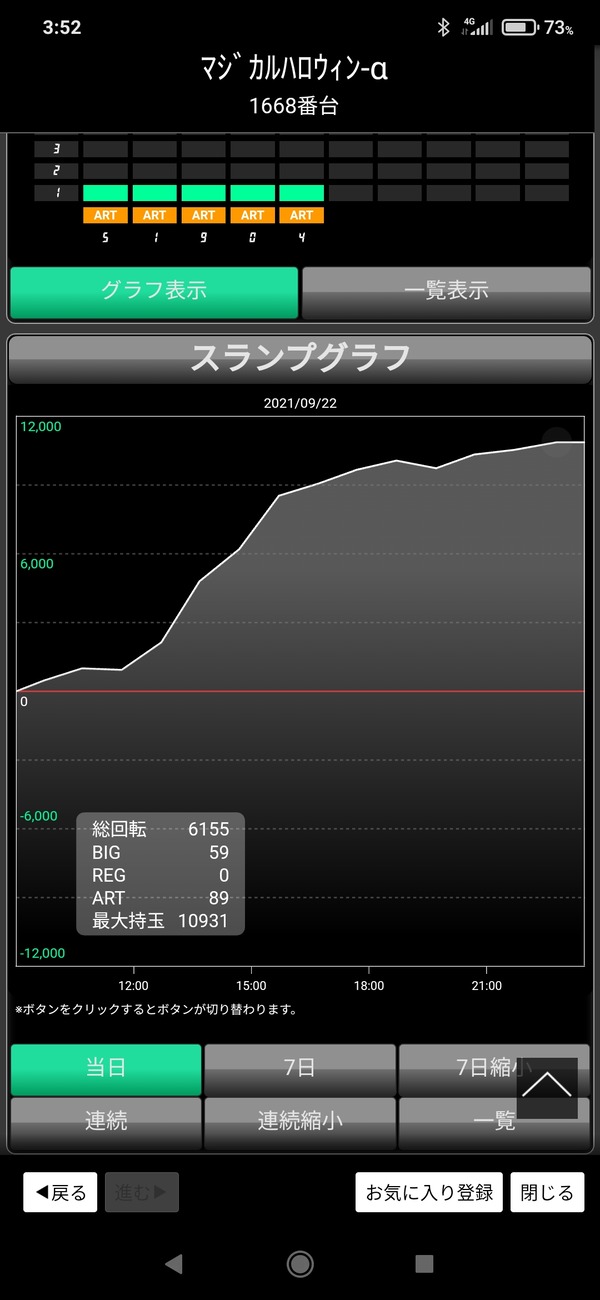Viewport: 600px width, 1300px height.
Task: Select the 連続縮小 graph option
Action: (x=300, y=1122)
